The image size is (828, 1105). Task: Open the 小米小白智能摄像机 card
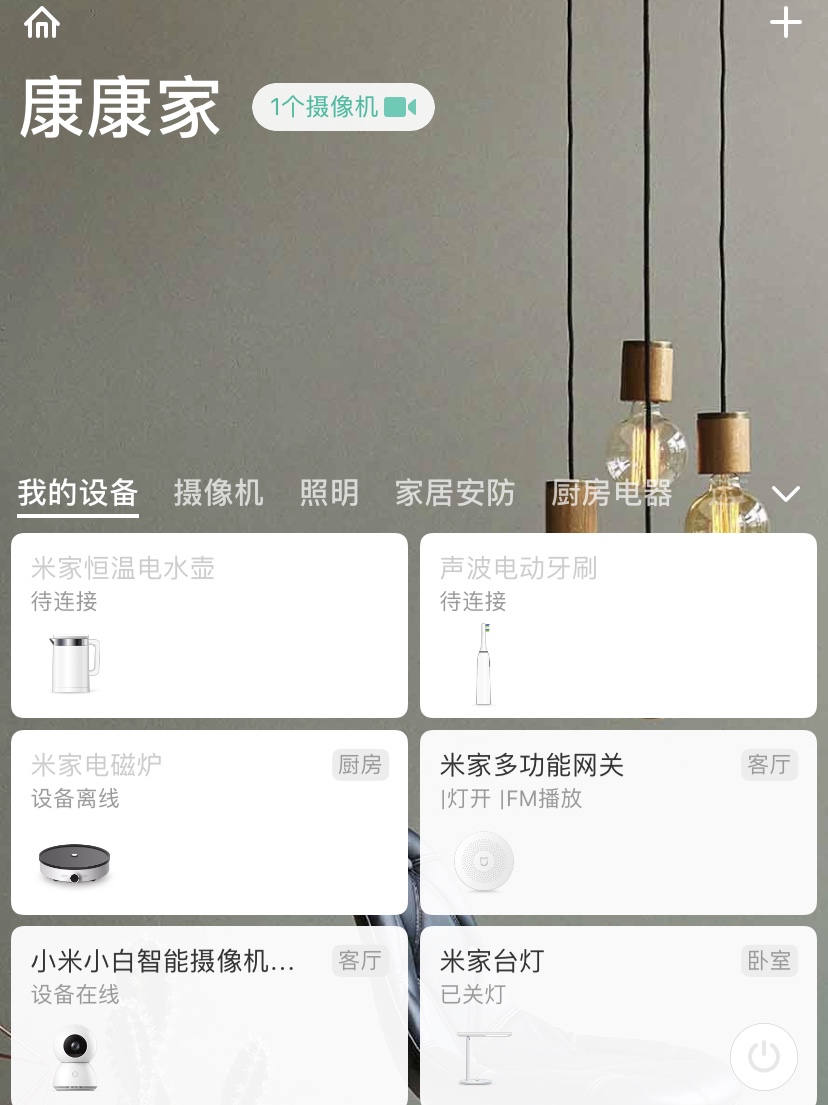click(209, 1015)
